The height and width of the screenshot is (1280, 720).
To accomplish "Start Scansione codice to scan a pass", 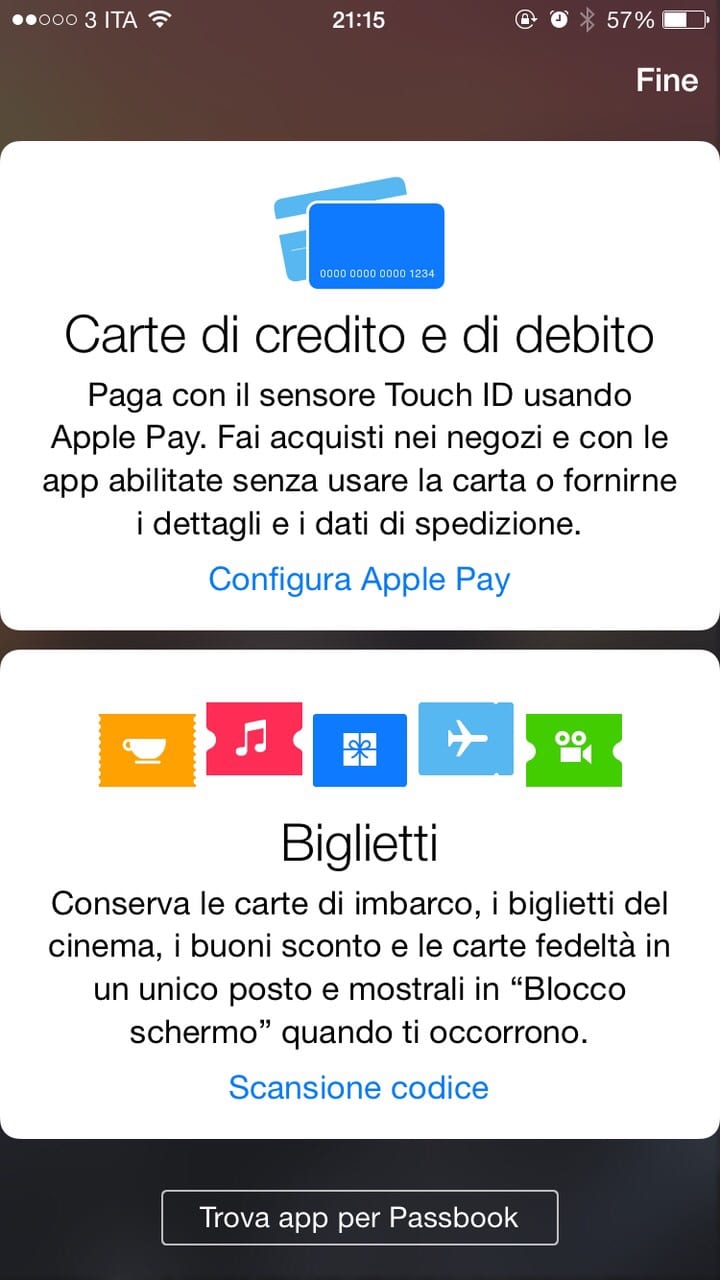I will coord(359,1087).
